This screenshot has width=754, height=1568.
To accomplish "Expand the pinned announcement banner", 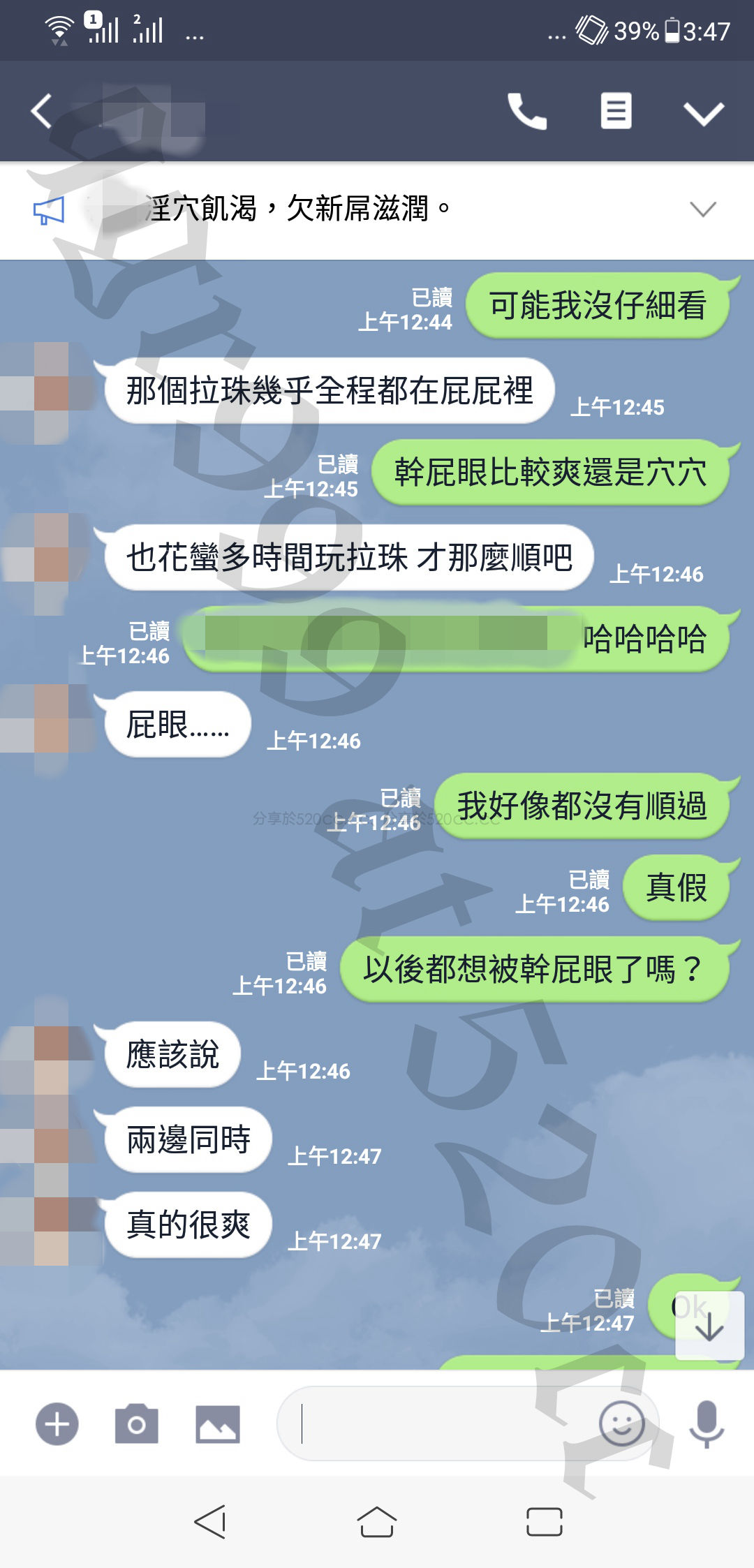I will tap(702, 209).
